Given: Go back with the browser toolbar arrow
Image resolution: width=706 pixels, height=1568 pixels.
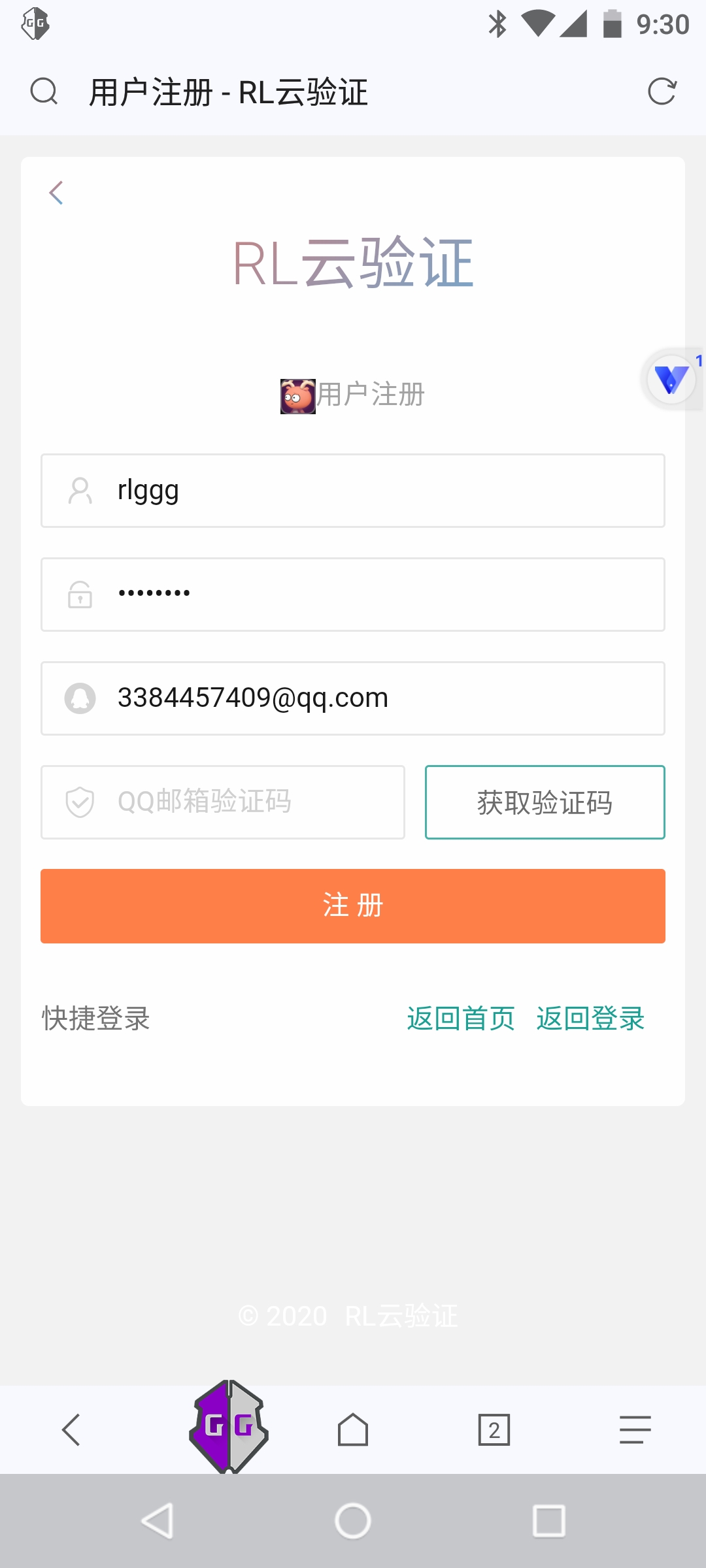Looking at the screenshot, I should [x=71, y=1429].
